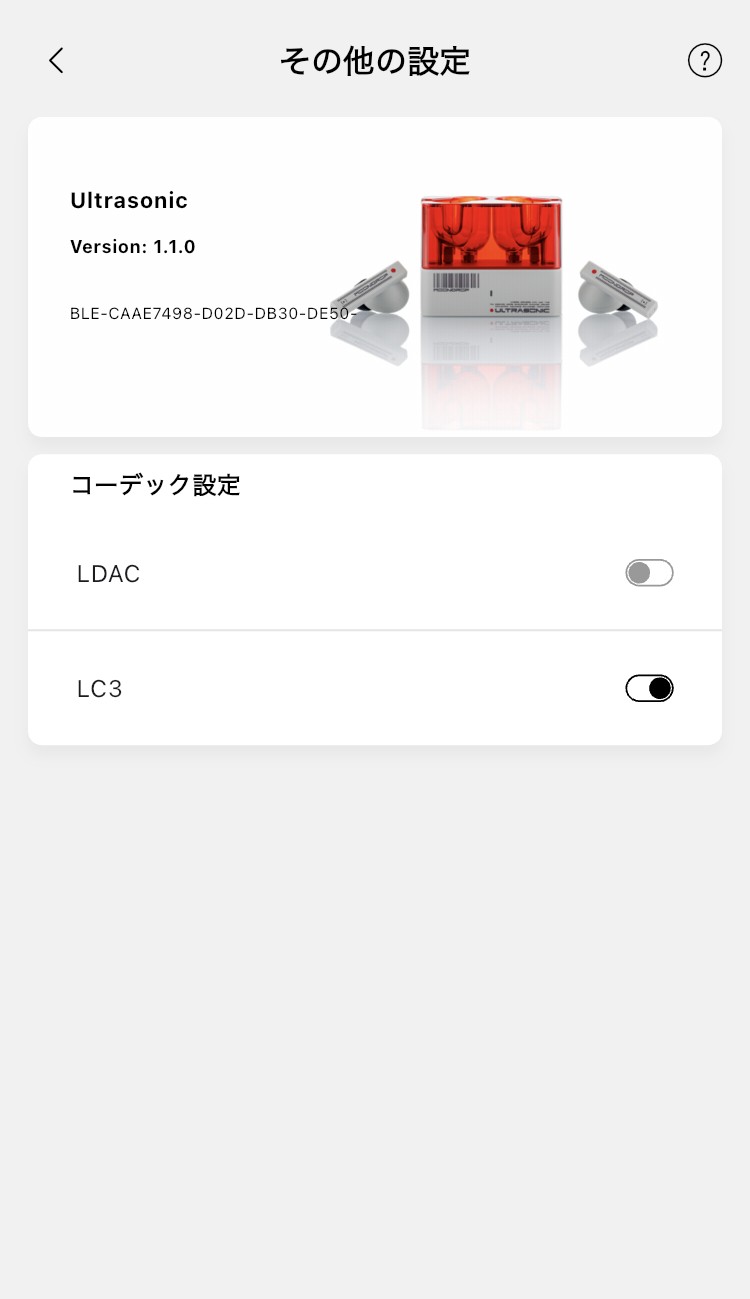
Task: Select the right earbud image
Action: [615, 290]
